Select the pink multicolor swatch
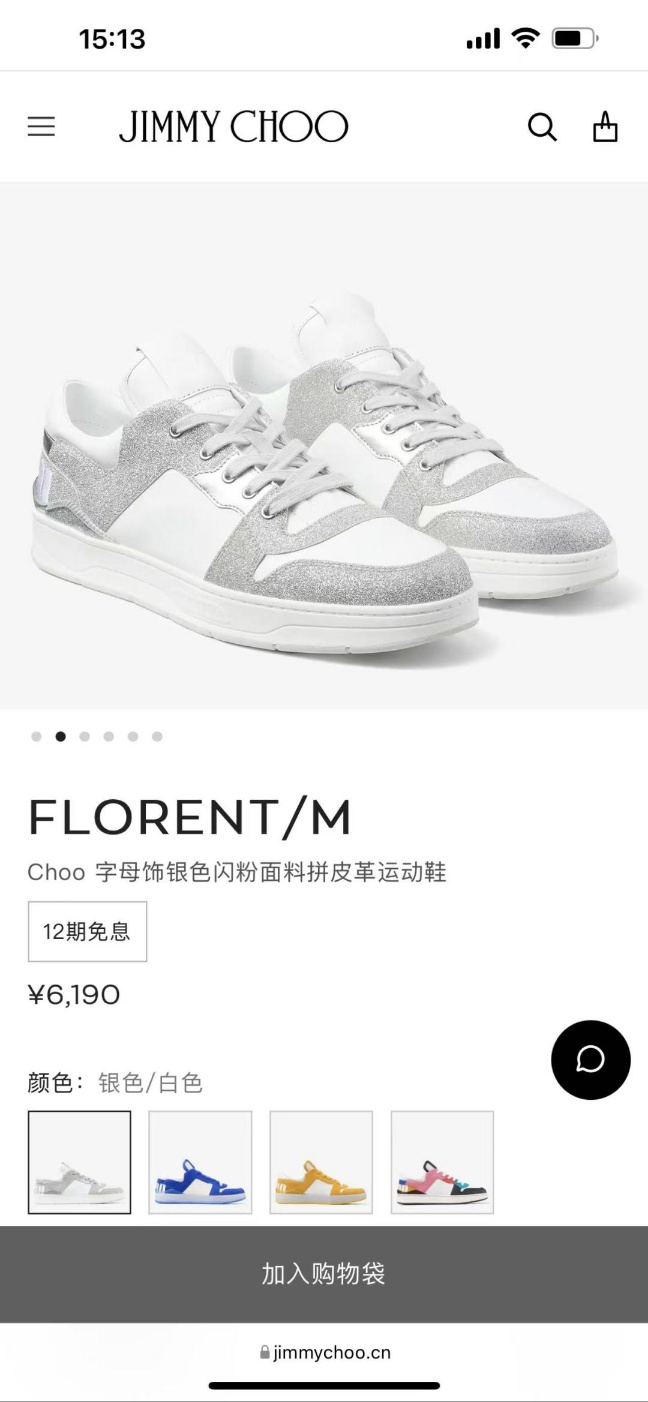 (x=442, y=1162)
